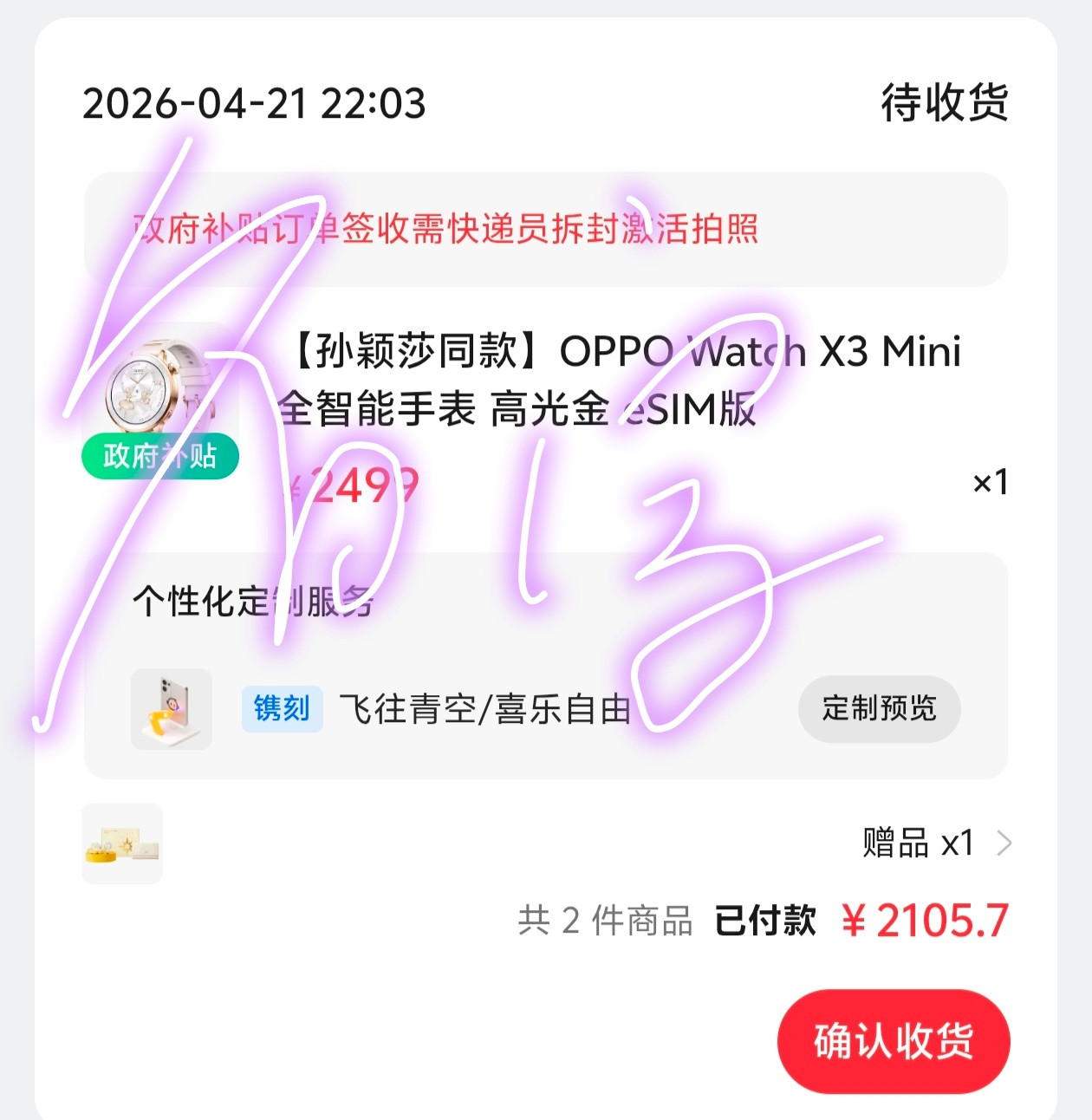Click the 政府补贴 green subsidy badge
The height and width of the screenshot is (1120, 1092).
click(x=159, y=455)
